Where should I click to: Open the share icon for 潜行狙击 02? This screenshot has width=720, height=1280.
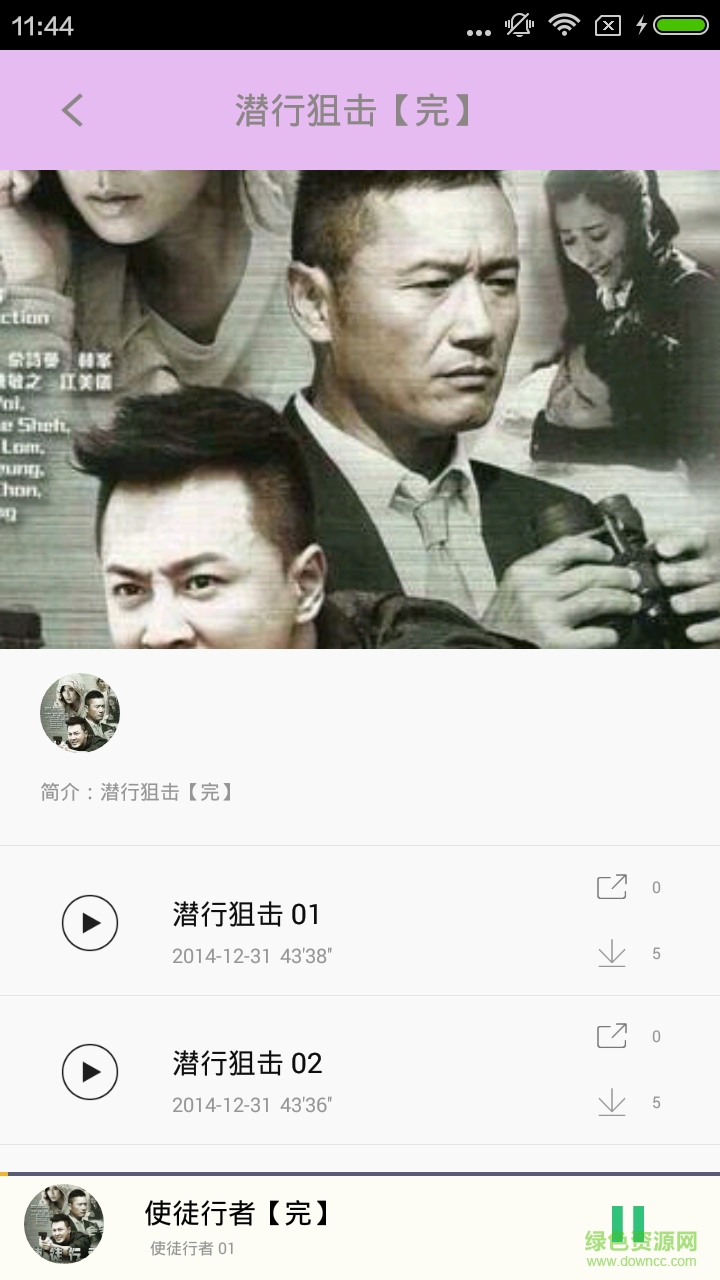(x=613, y=1036)
